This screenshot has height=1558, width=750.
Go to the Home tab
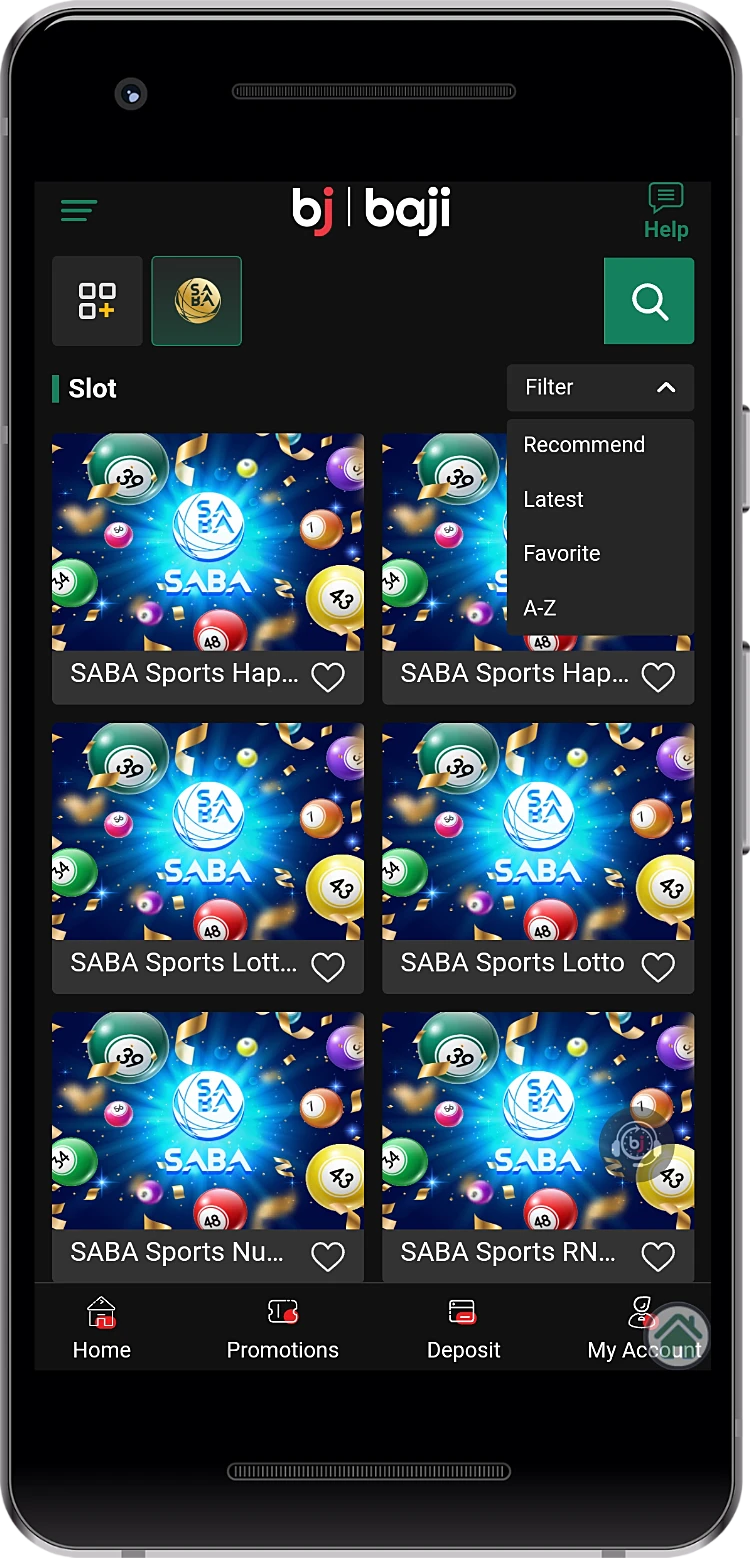tap(102, 1328)
